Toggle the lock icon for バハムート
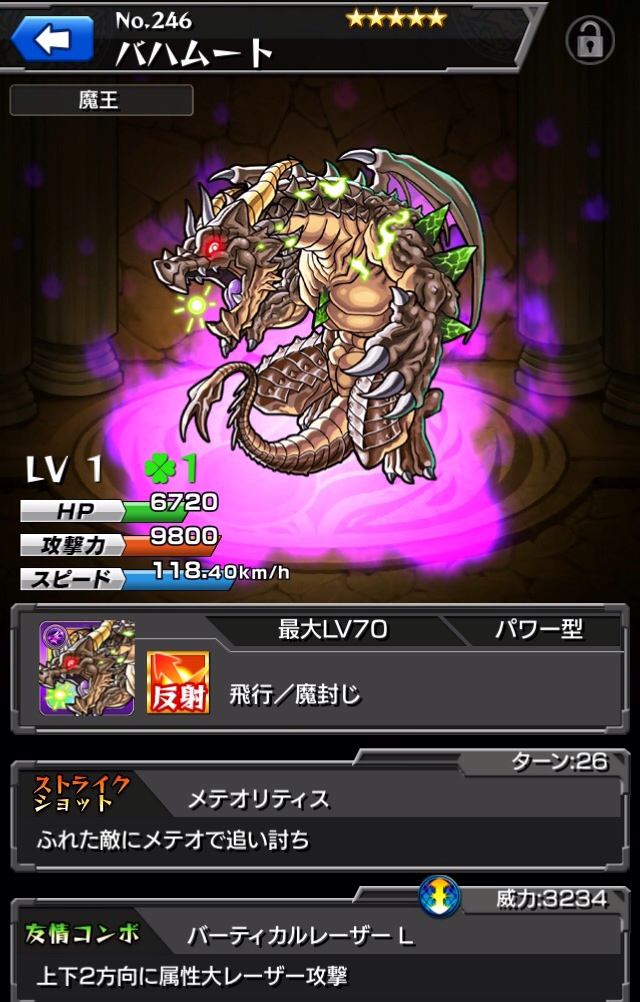 [x=590, y=41]
